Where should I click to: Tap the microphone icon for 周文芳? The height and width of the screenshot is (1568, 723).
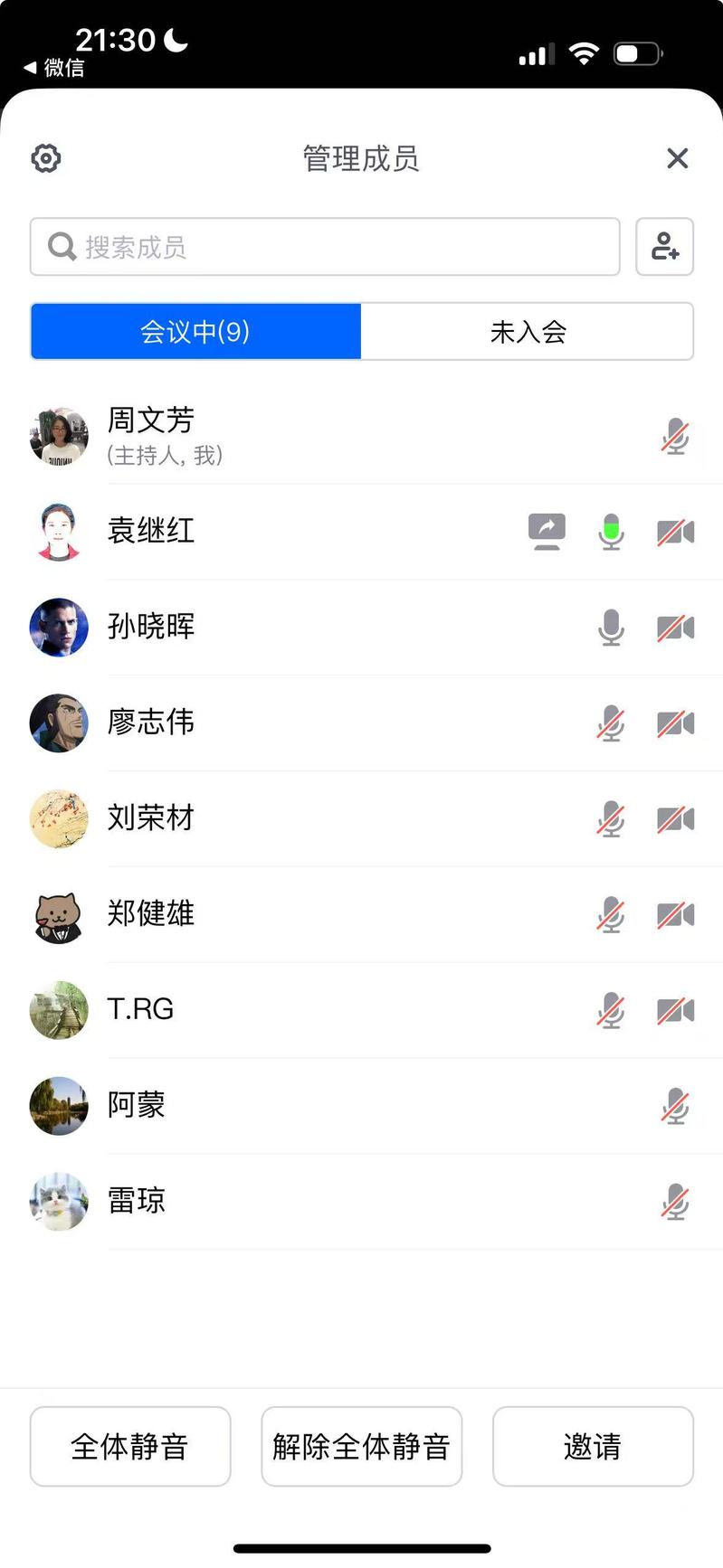pos(675,438)
